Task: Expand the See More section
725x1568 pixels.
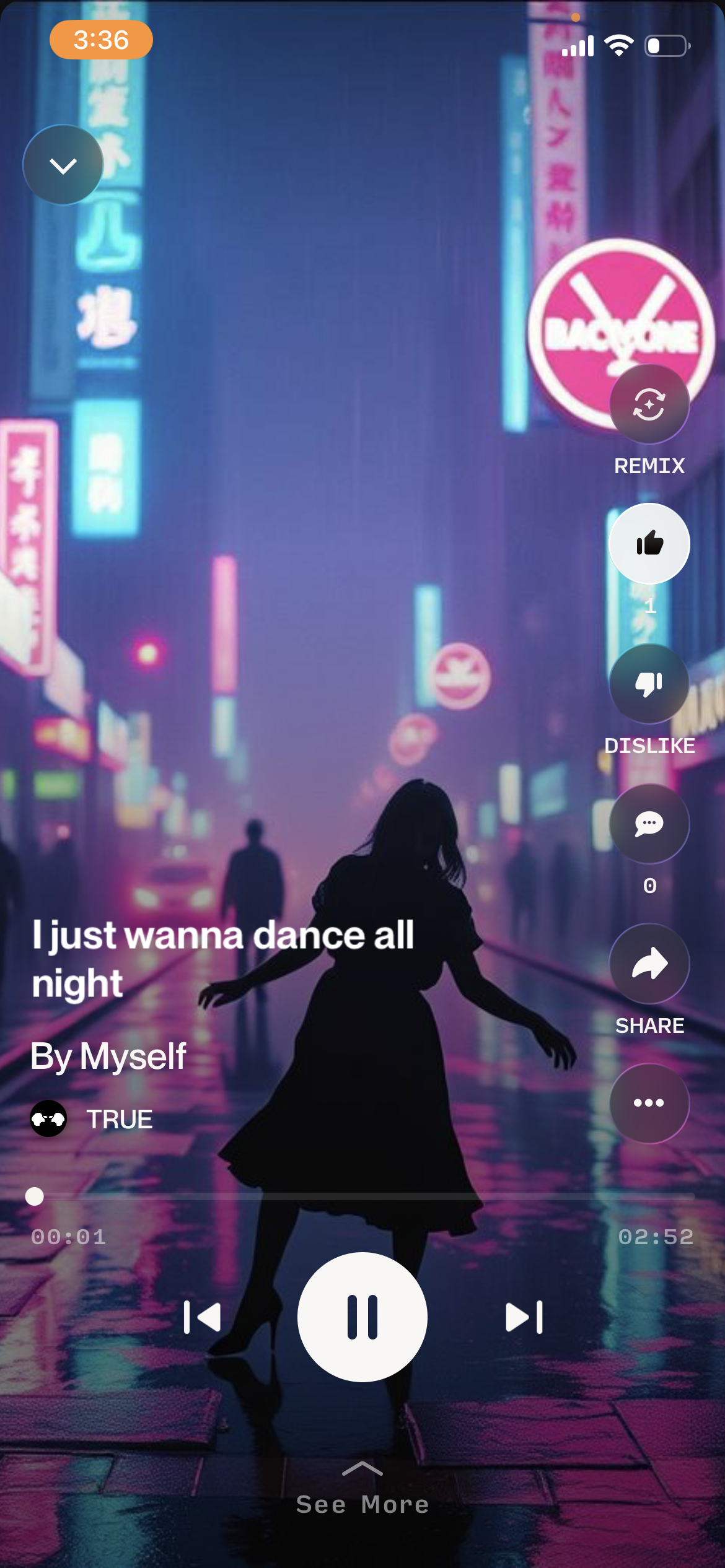Action: click(362, 1506)
